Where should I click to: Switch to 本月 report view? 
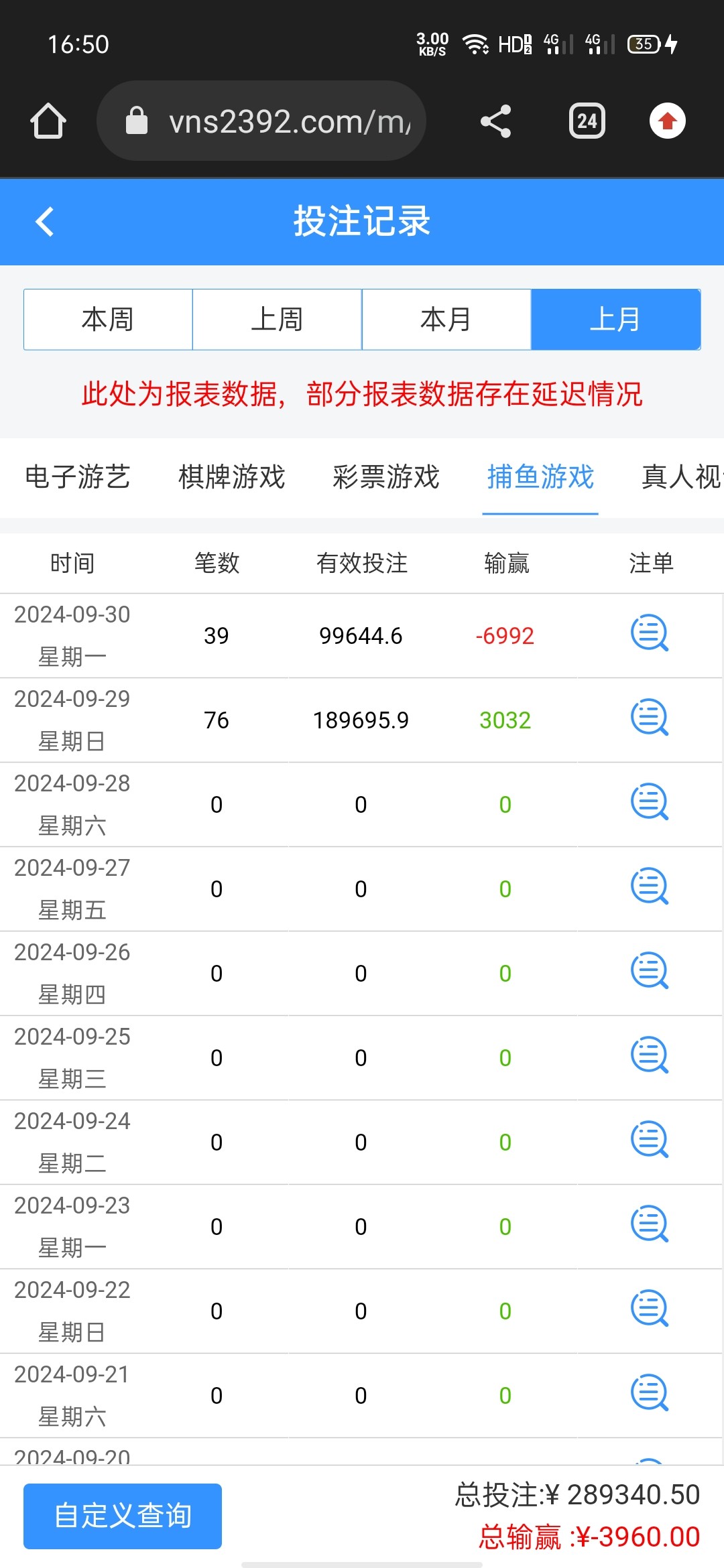click(446, 319)
